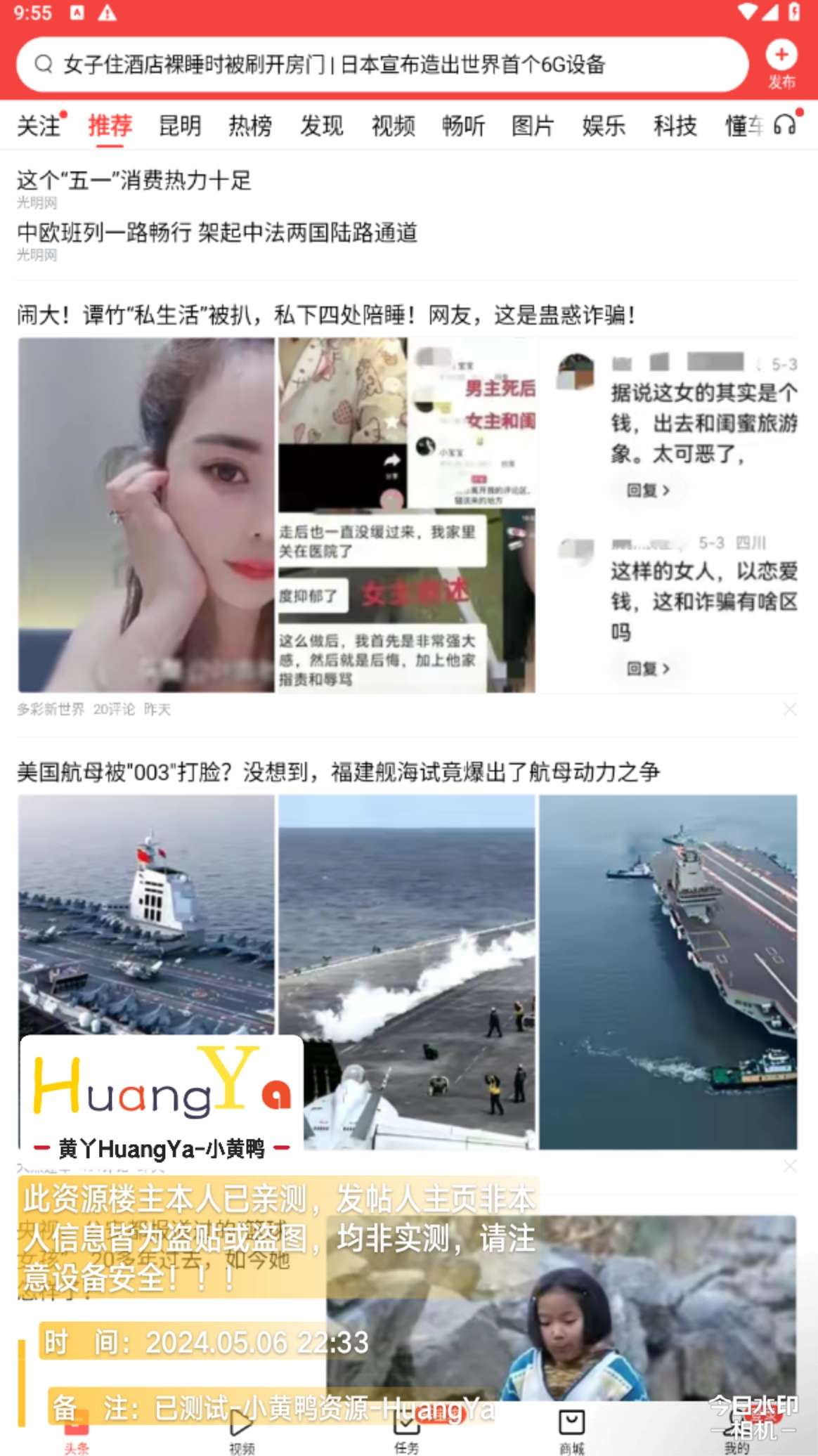Switch to the 关注 tab

(39, 126)
